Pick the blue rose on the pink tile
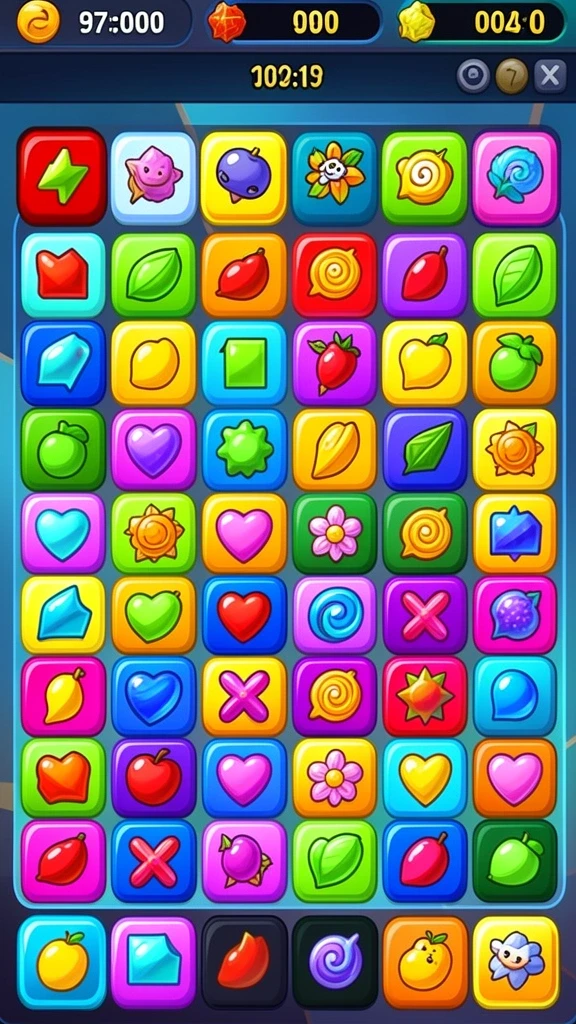The image size is (576, 1024). coord(515,178)
